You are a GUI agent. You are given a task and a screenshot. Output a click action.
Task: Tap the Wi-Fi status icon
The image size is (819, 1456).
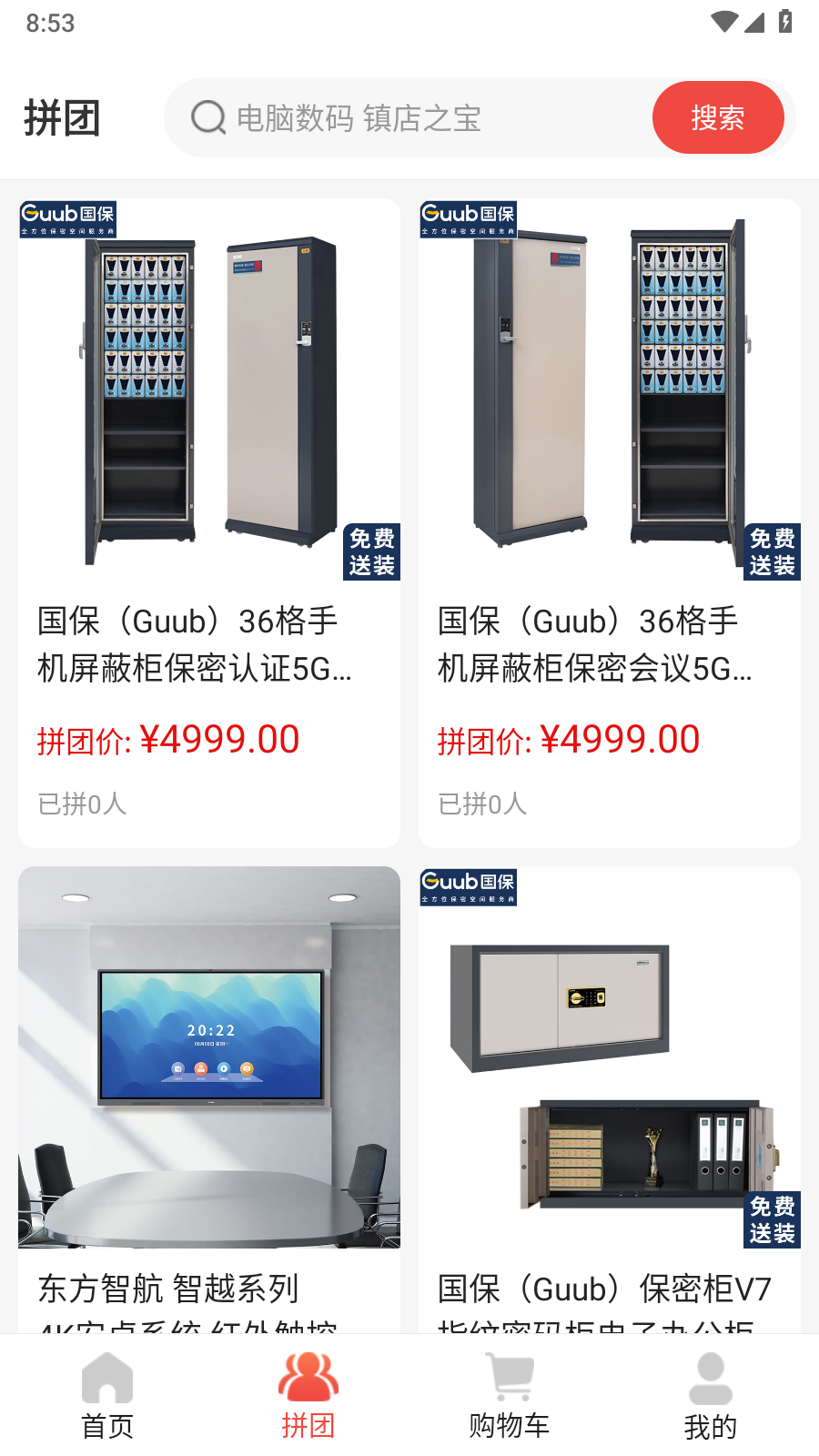pyautogui.click(x=723, y=22)
